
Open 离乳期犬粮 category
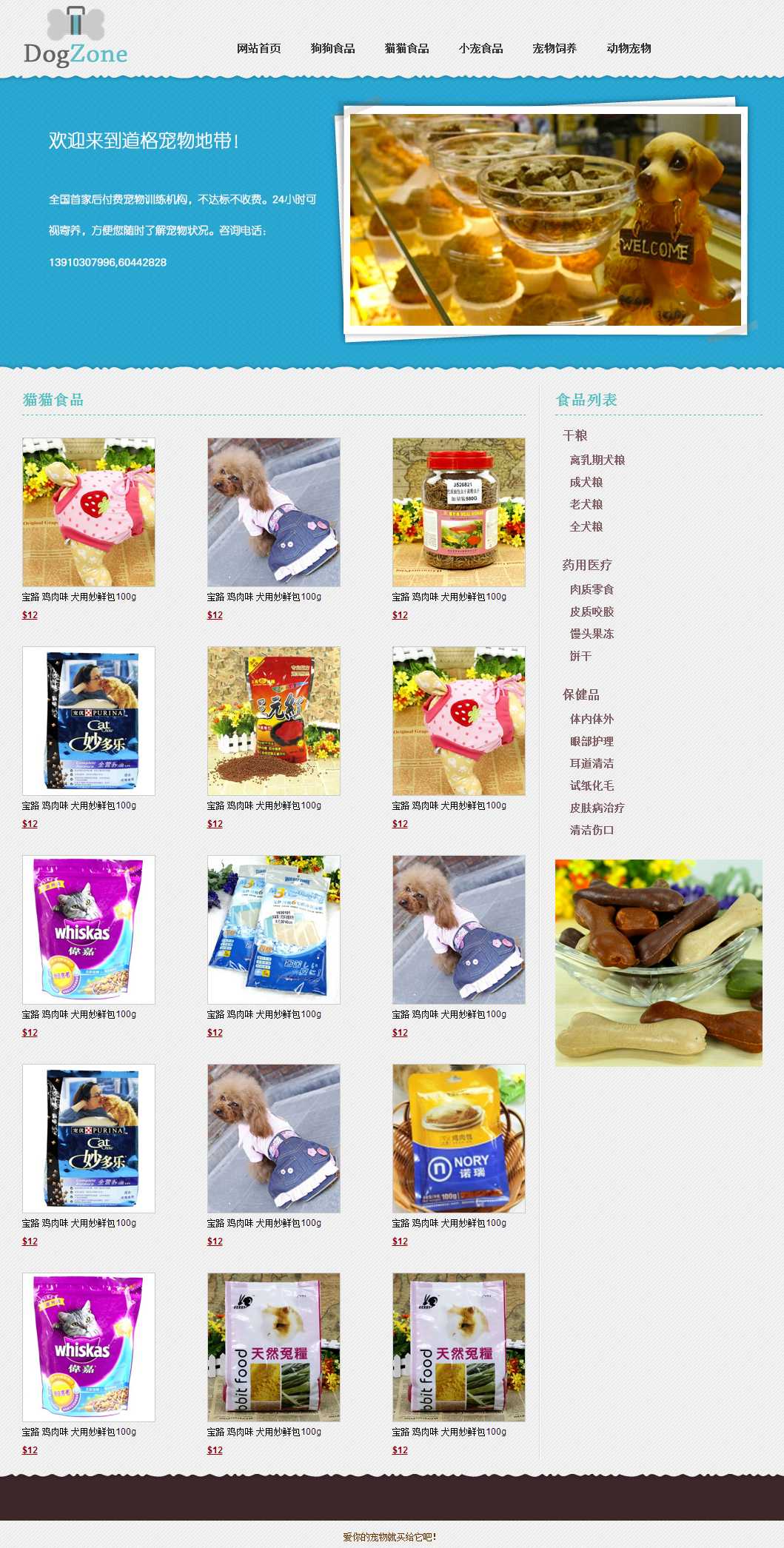tap(597, 460)
